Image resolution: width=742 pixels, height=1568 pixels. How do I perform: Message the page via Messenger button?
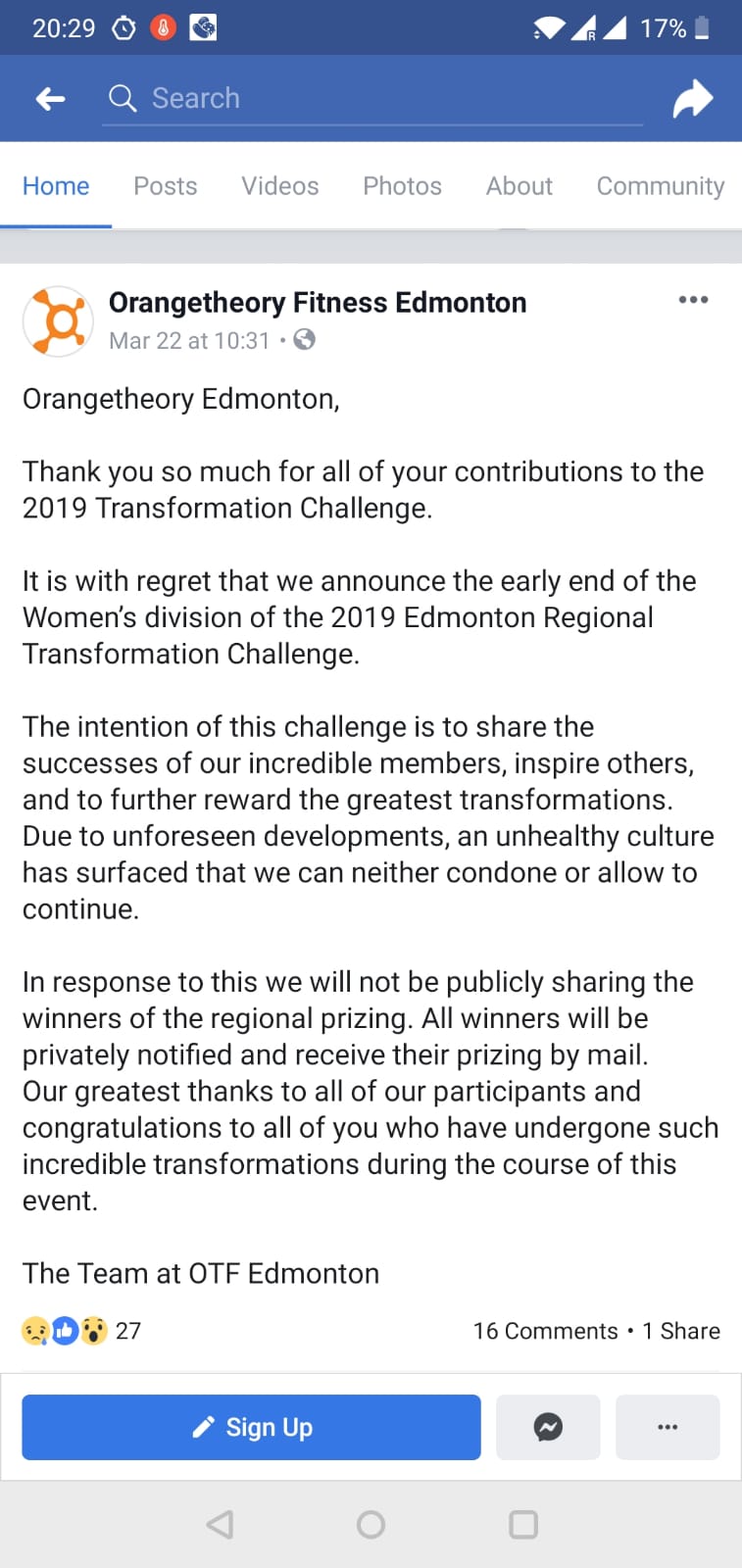point(548,1427)
